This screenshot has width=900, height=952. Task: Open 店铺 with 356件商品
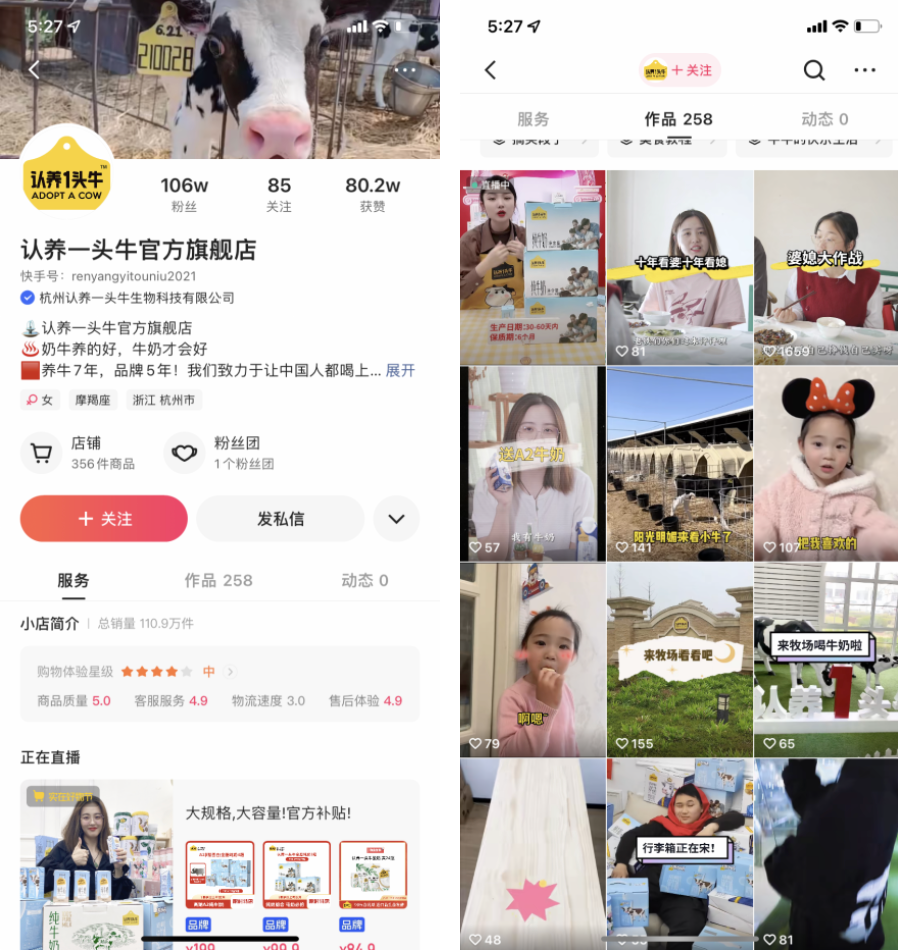80,452
